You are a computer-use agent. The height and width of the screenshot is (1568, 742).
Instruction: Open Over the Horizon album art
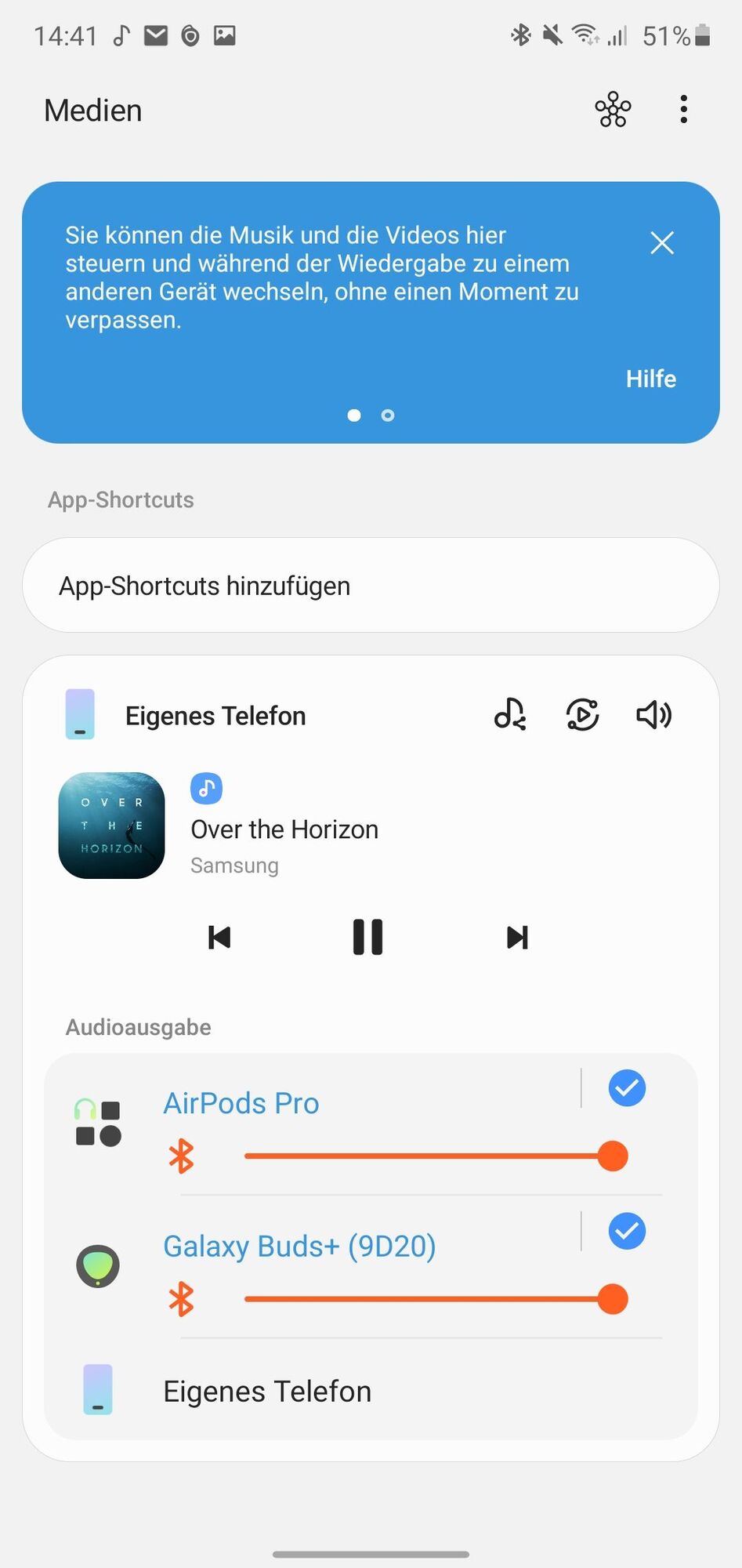[x=112, y=826]
